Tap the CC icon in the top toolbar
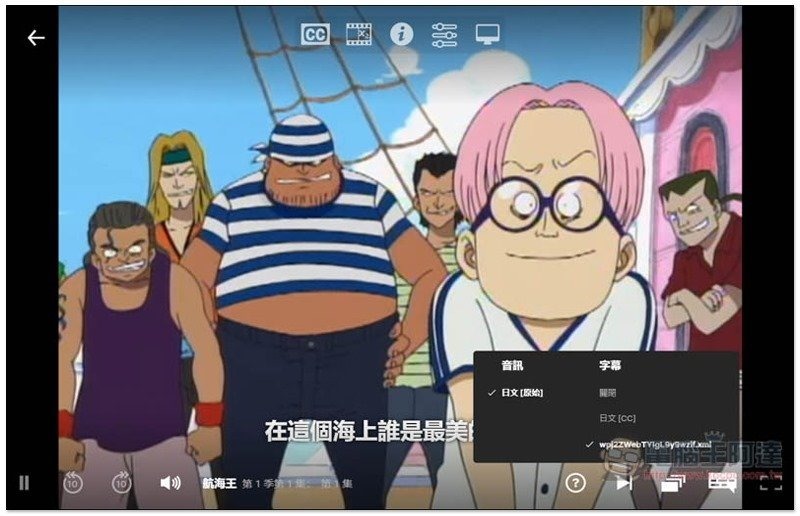This screenshot has height=516, width=800. click(315, 34)
